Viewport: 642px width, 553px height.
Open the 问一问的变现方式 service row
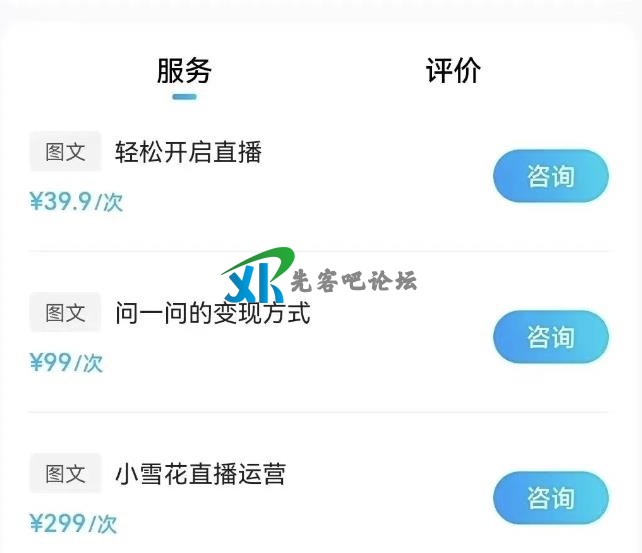pos(212,313)
